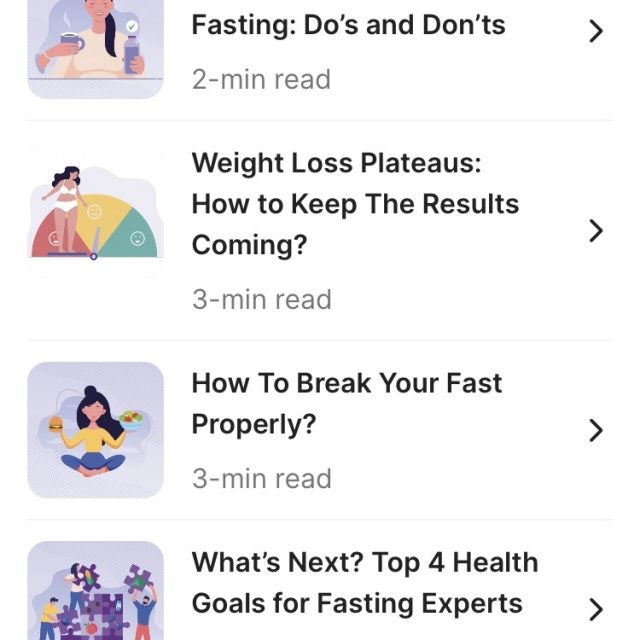This screenshot has width=640, height=640.
Task: Open the Fasting: Do's and Don'ts article
Action: (348, 24)
